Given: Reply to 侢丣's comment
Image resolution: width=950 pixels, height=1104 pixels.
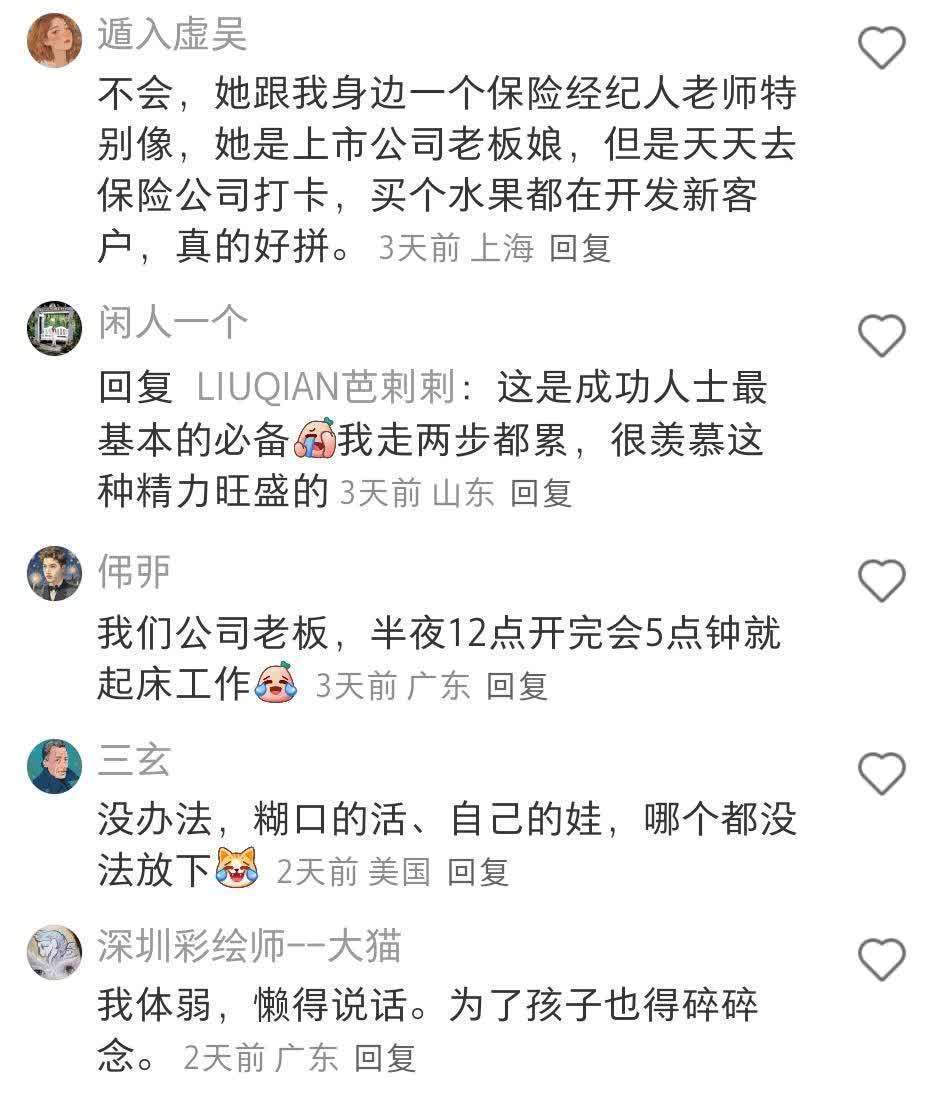Looking at the screenshot, I should pos(517,686).
